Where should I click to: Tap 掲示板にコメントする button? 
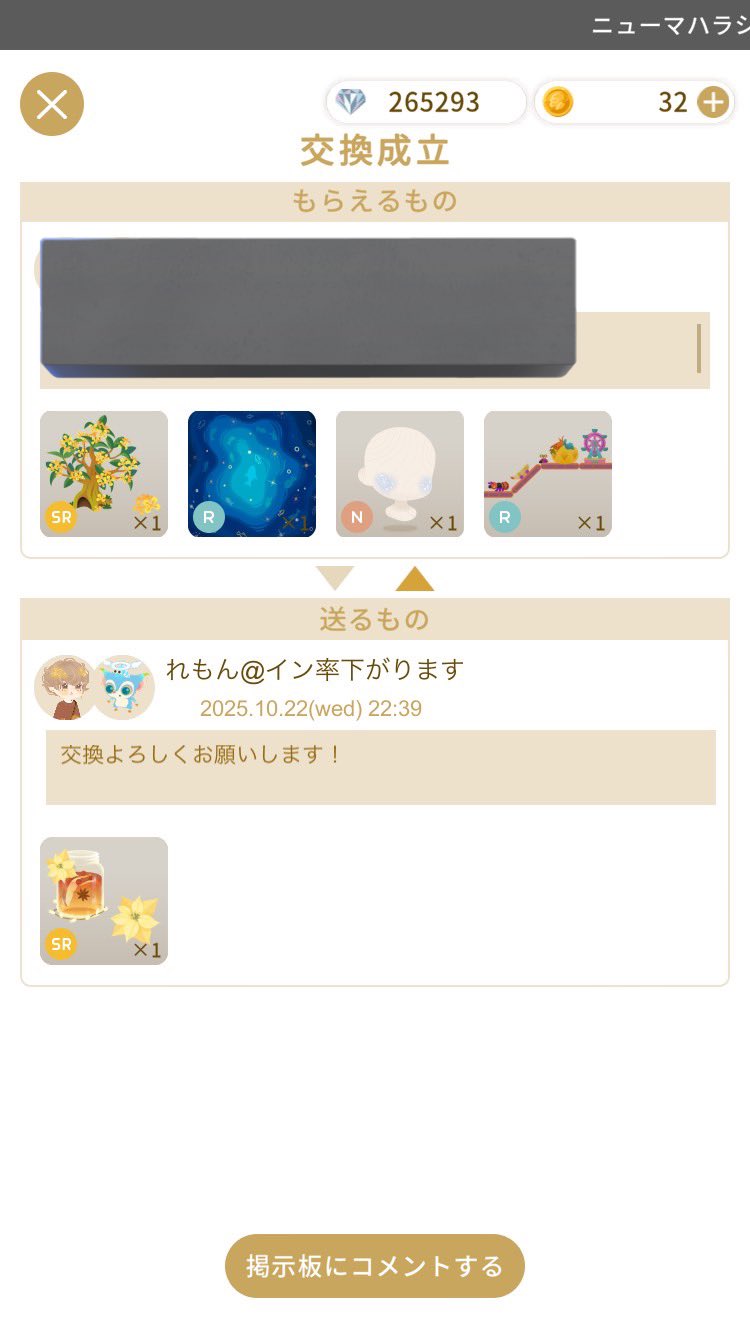tap(375, 1266)
